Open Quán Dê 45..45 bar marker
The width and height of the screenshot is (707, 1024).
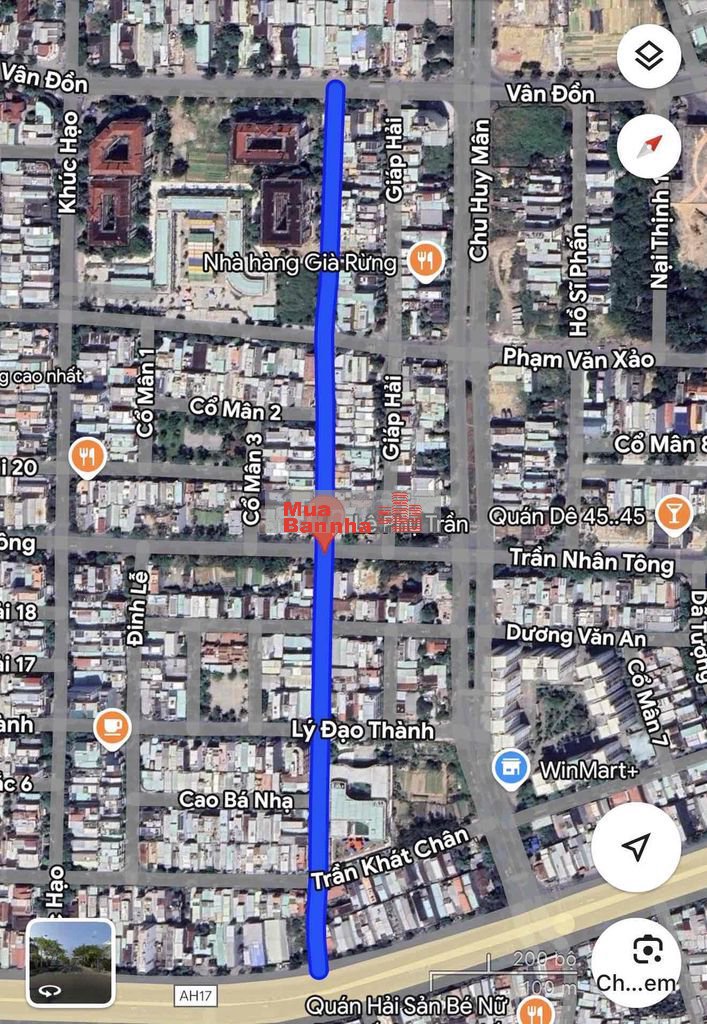click(x=673, y=515)
